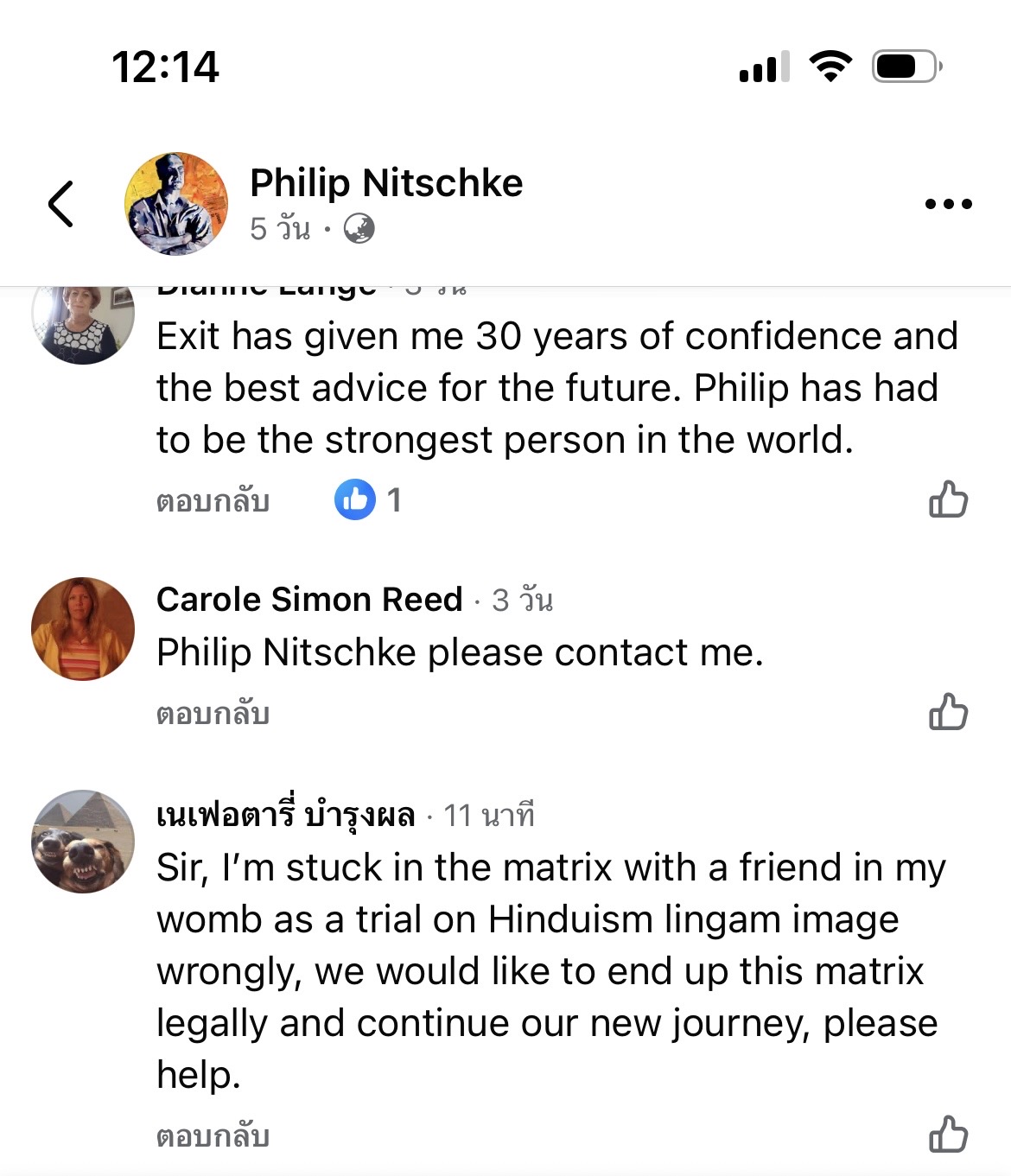
Task: Open Philip Nitschke's profile from header name
Action: 386,183
